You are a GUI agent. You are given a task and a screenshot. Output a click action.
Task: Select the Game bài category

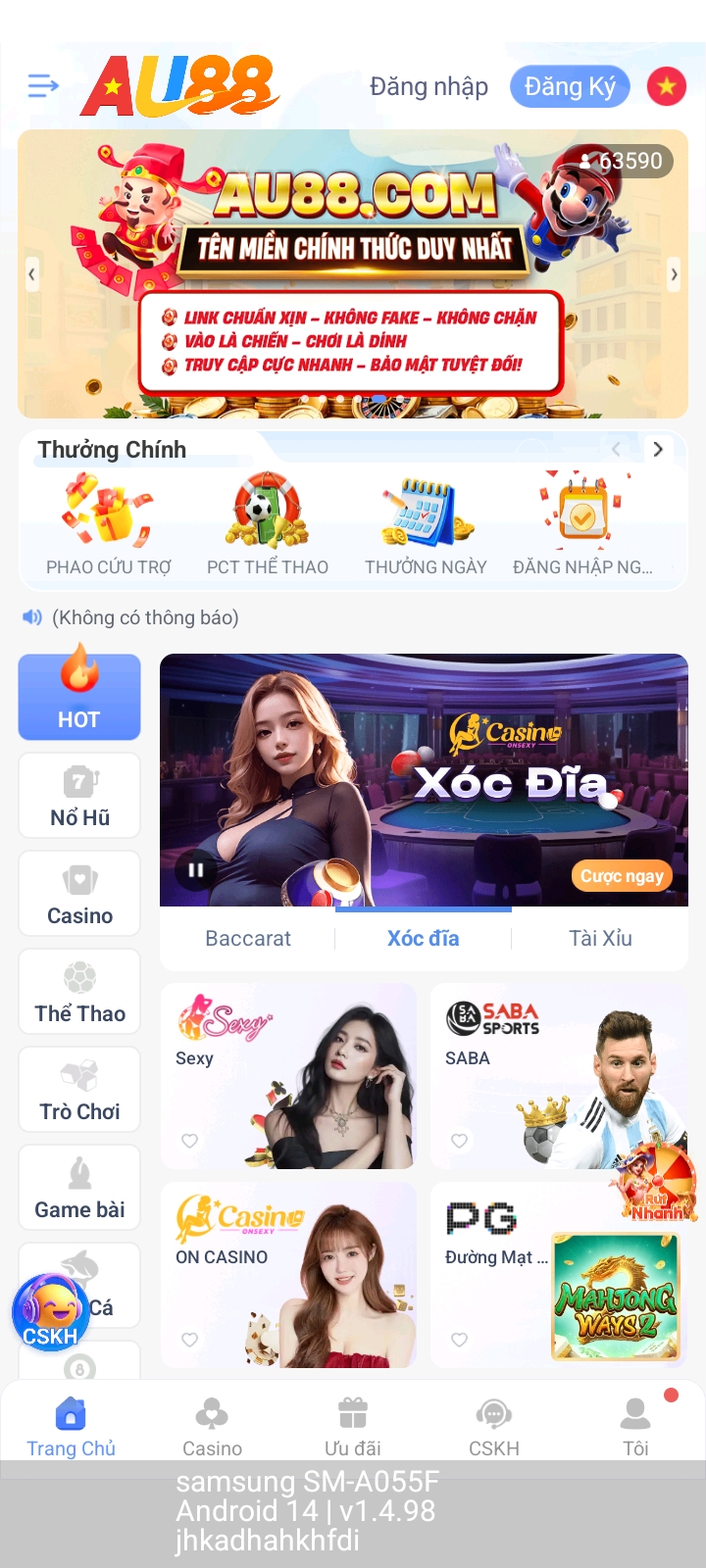(79, 1188)
